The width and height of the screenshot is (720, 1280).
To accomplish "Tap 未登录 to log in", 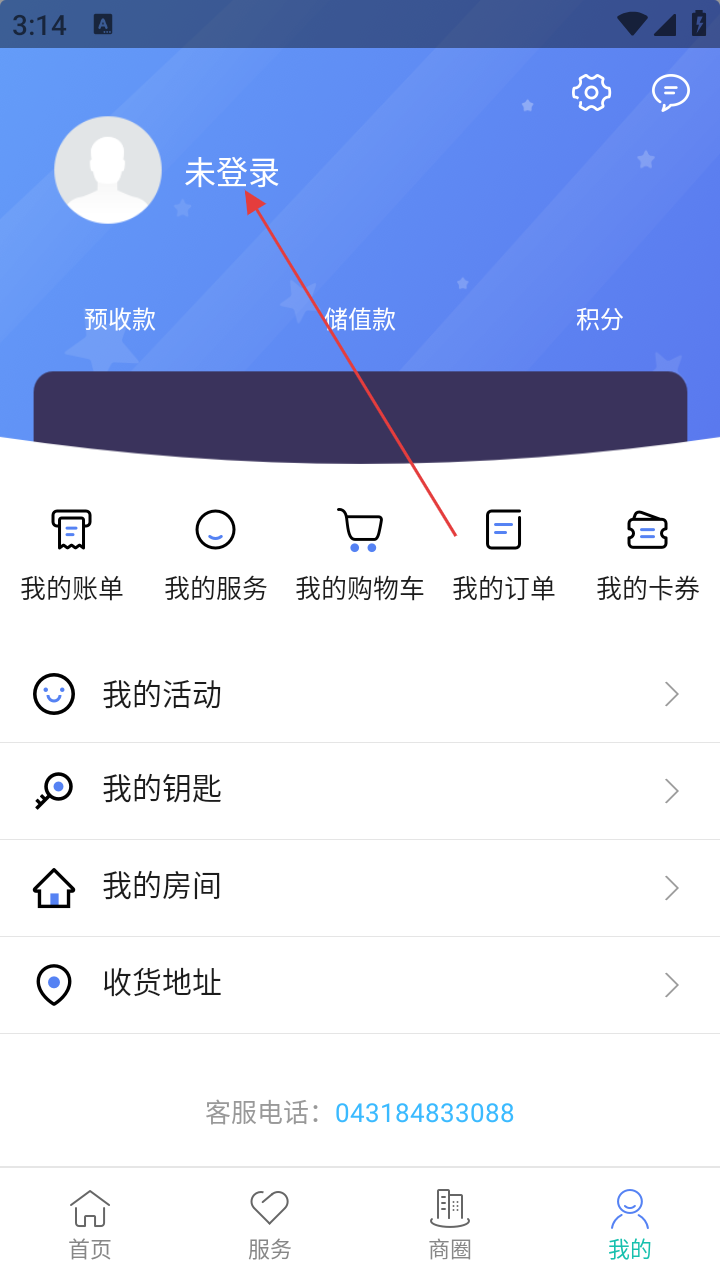I will pyautogui.click(x=232, y=173).
